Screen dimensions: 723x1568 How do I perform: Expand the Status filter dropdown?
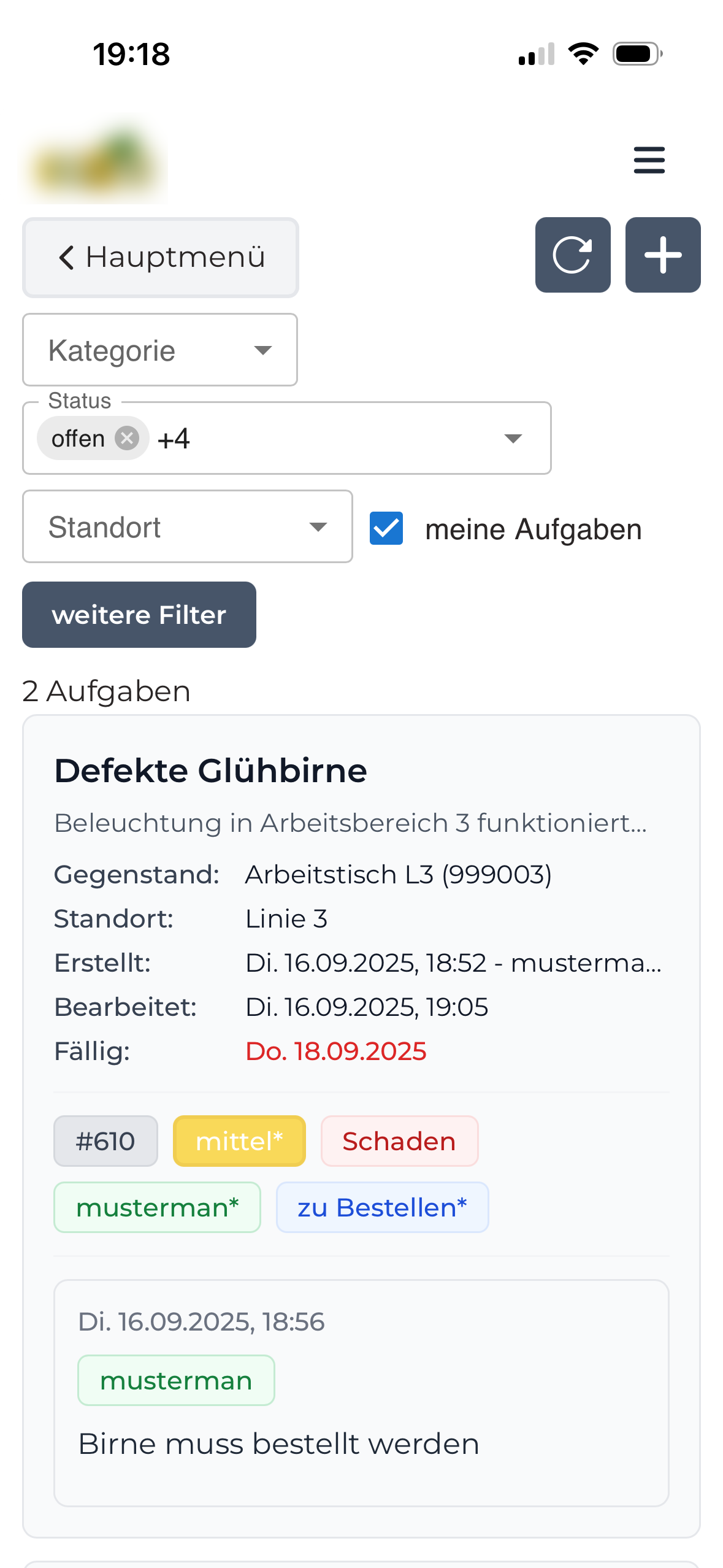click(513, 437)
